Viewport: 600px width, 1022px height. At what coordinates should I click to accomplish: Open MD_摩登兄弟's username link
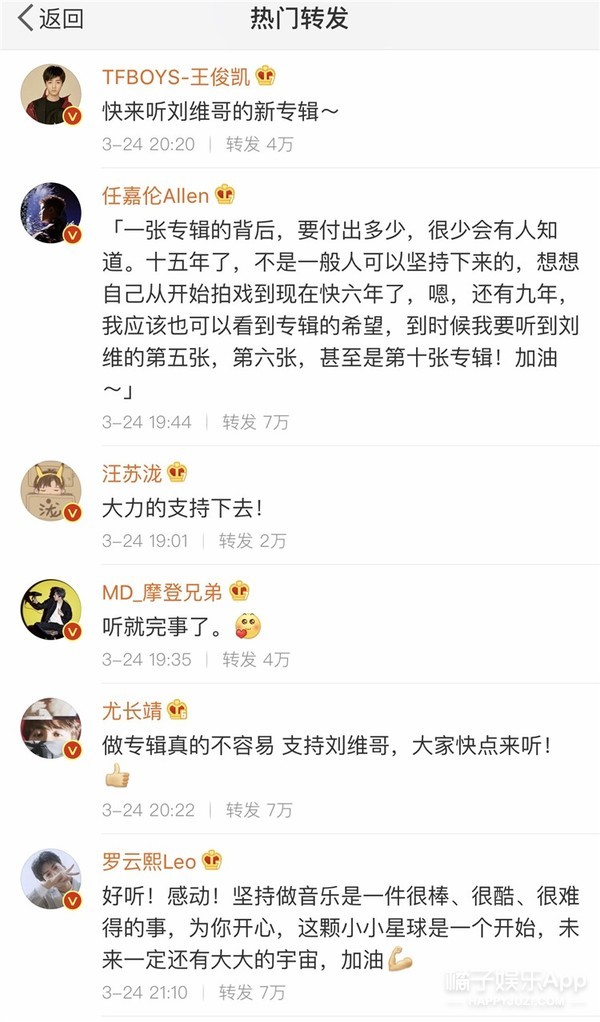click(162, 592)
